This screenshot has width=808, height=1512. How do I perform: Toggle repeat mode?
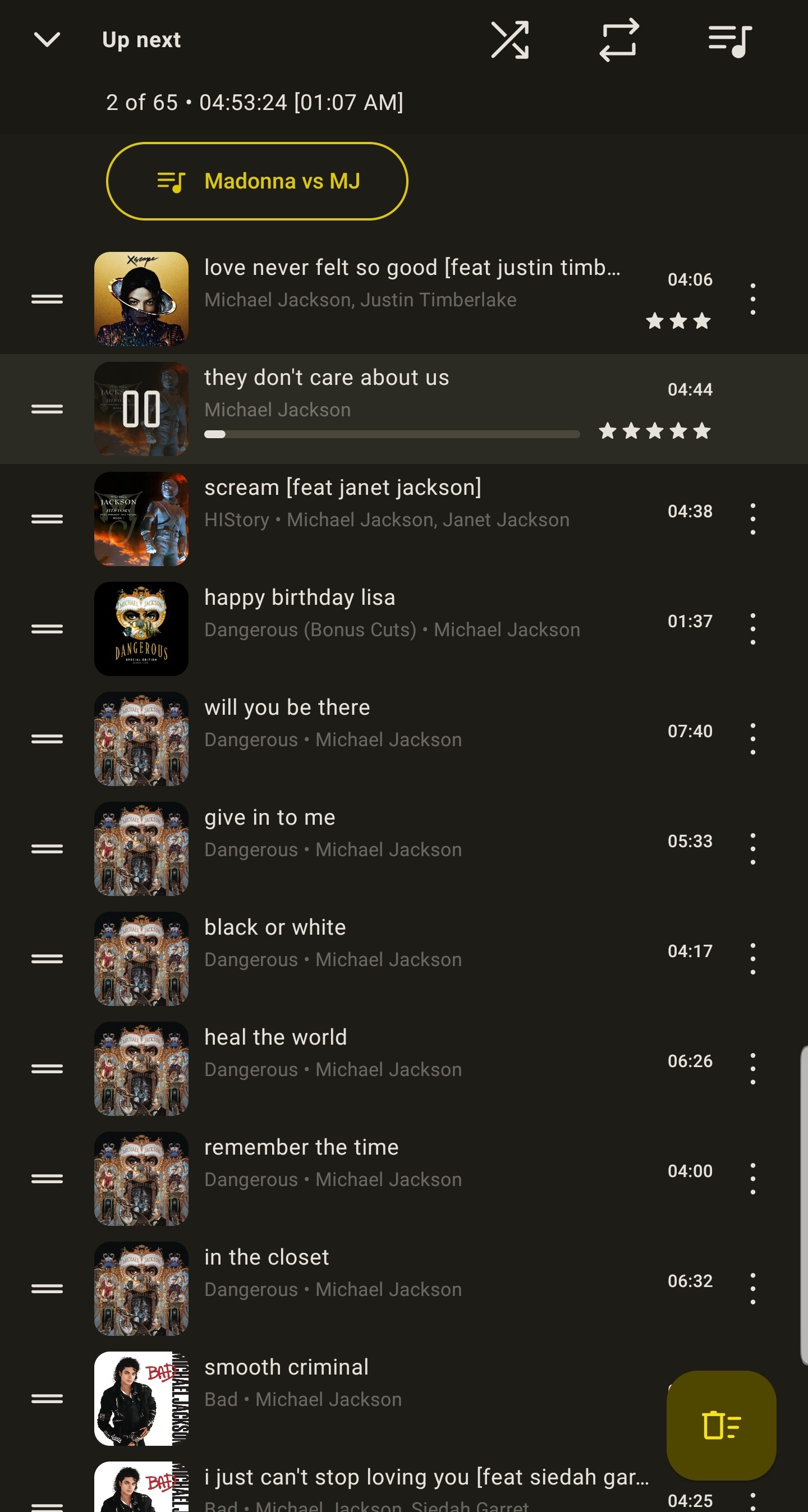point(619,40)
